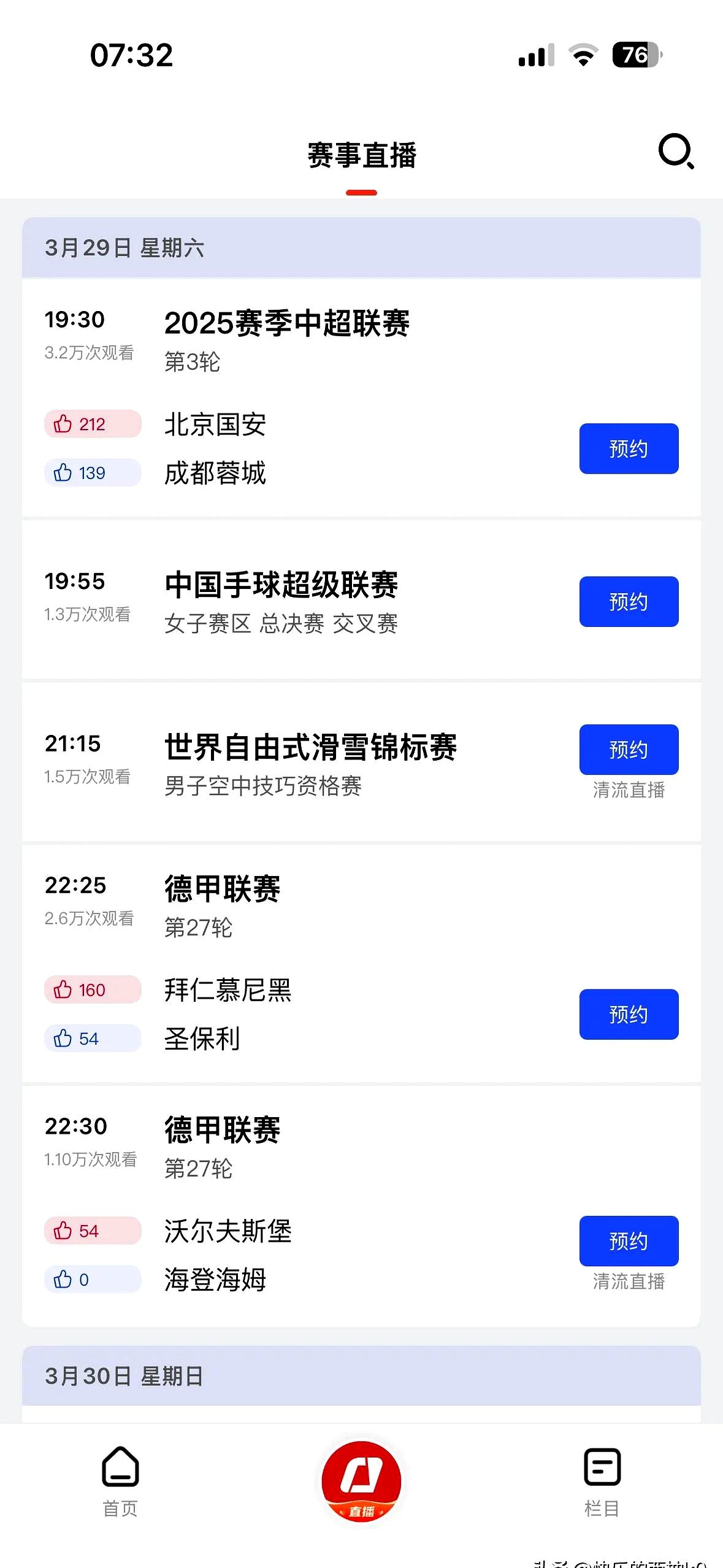Select the center 直播 tab
The image size is (723, 1568).
pos(361,1480)
